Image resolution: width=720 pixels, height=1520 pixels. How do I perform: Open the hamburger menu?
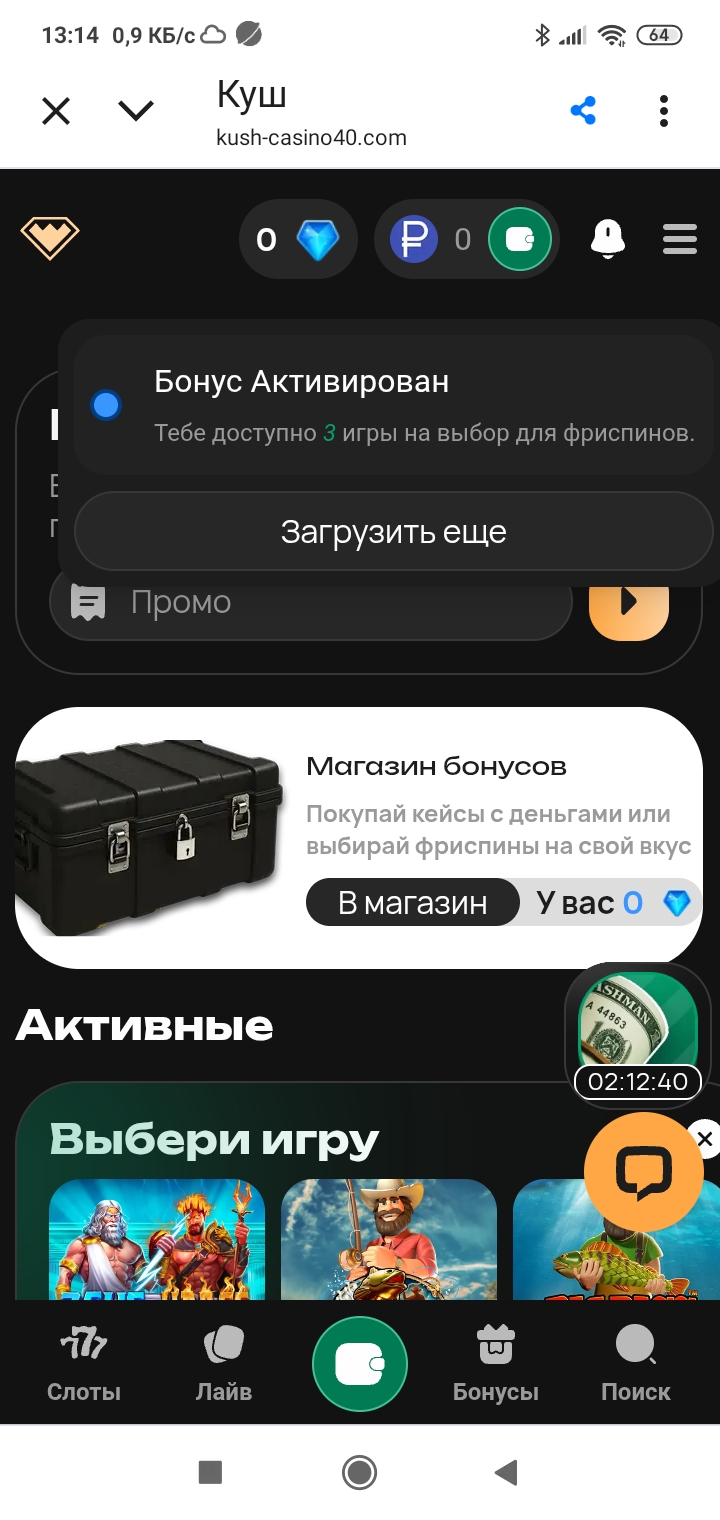(x=680, y=240)
